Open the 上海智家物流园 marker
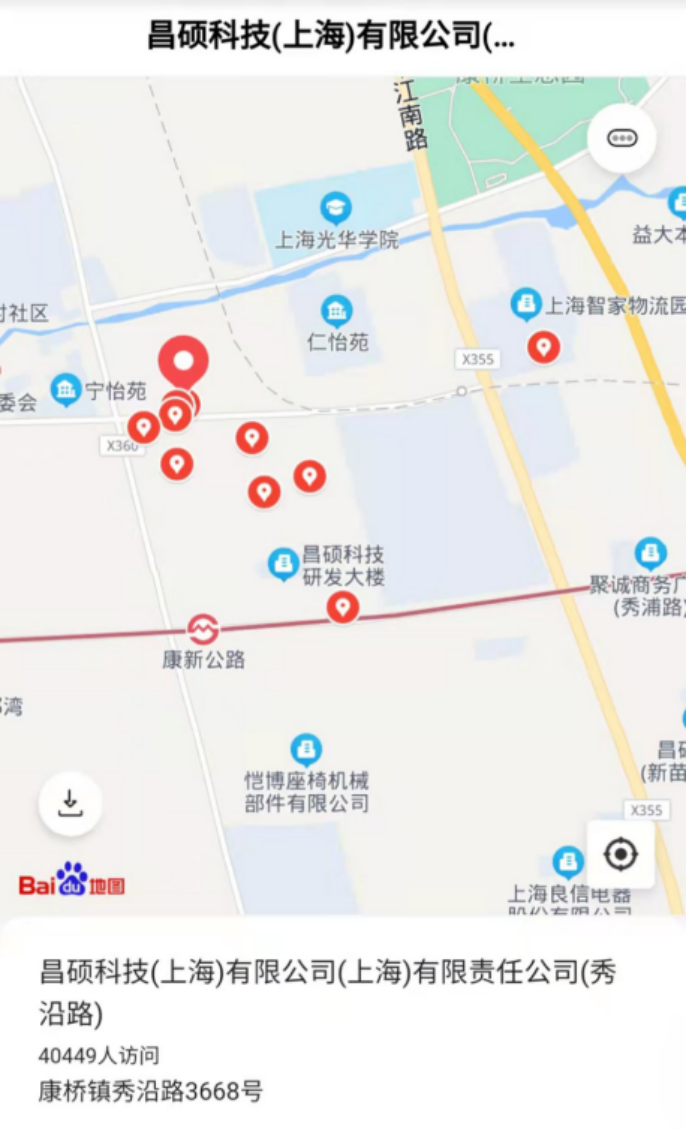Image resolution: width=687 pixels, height=1130 pixels. [x=526, y=304]
